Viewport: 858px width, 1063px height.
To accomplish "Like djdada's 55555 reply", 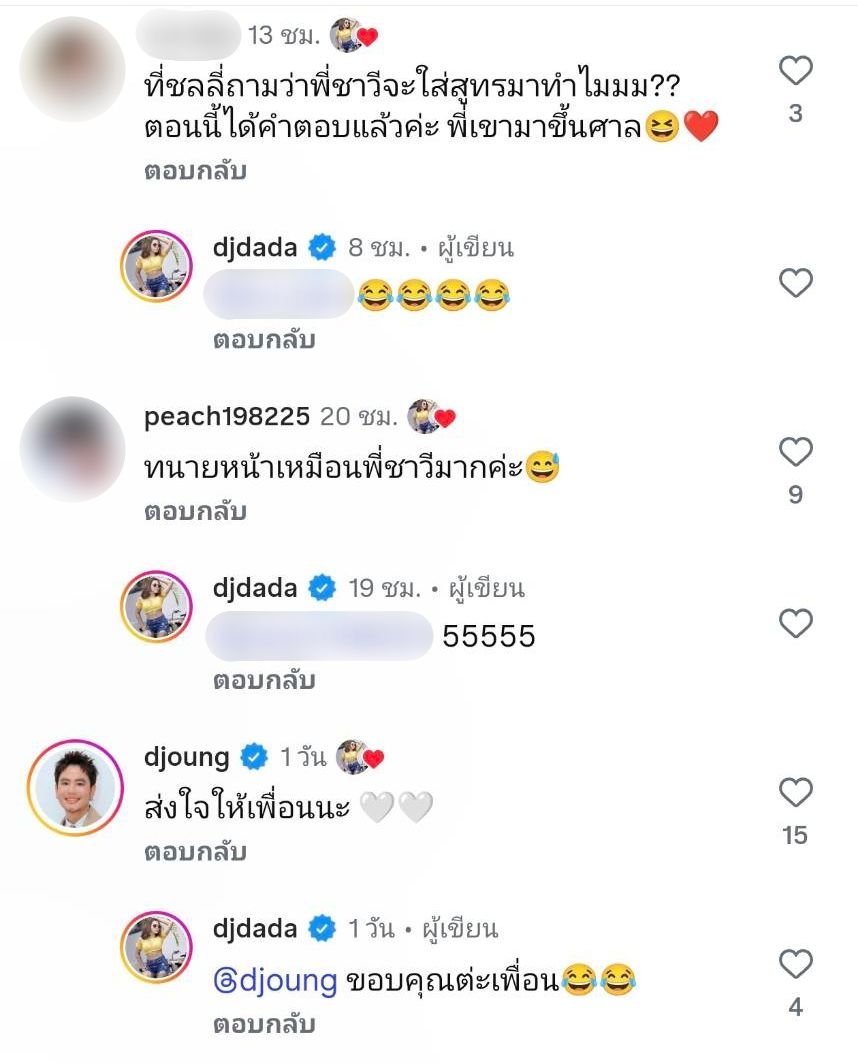I will point(796,623).
